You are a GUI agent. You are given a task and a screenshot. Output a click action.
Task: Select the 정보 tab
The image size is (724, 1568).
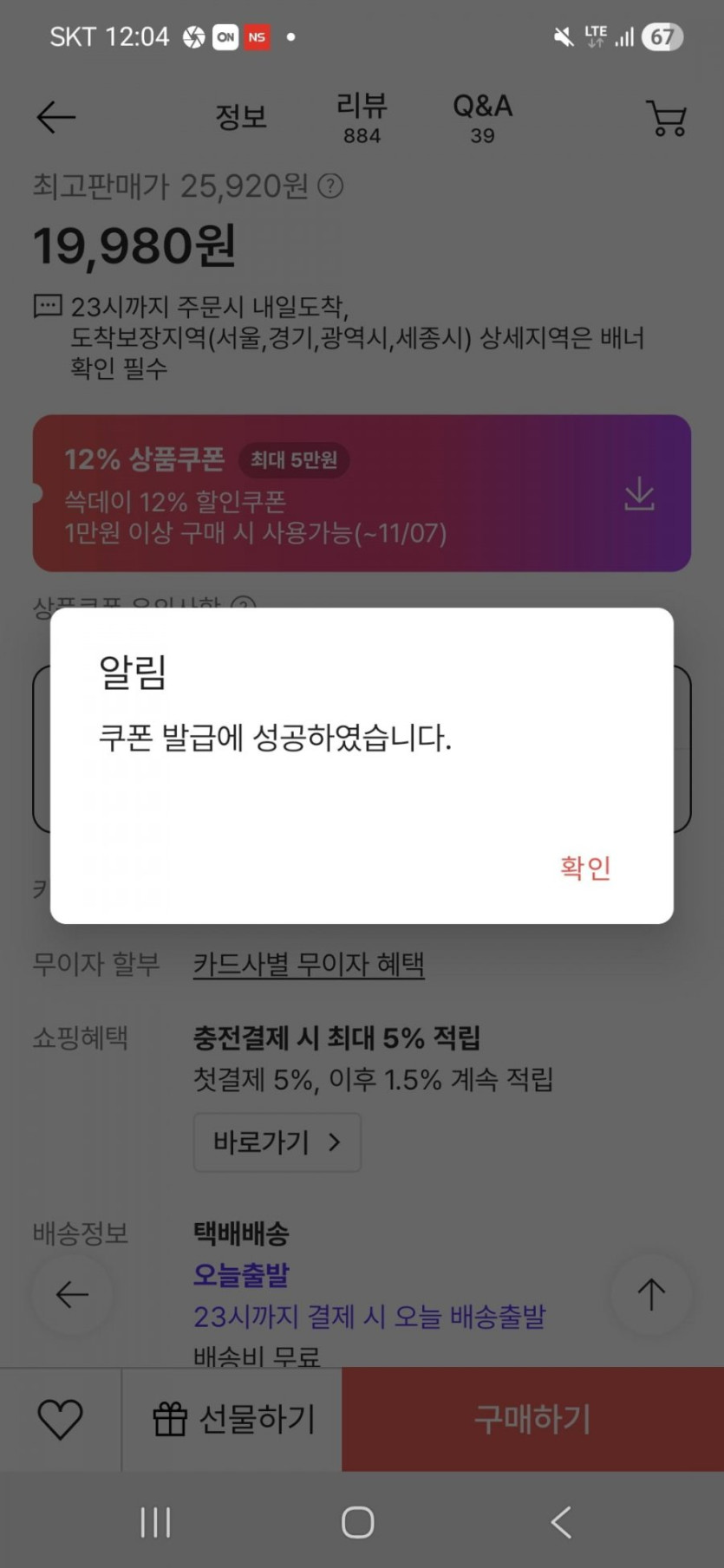pyautogui.click(x=241, y=117)
